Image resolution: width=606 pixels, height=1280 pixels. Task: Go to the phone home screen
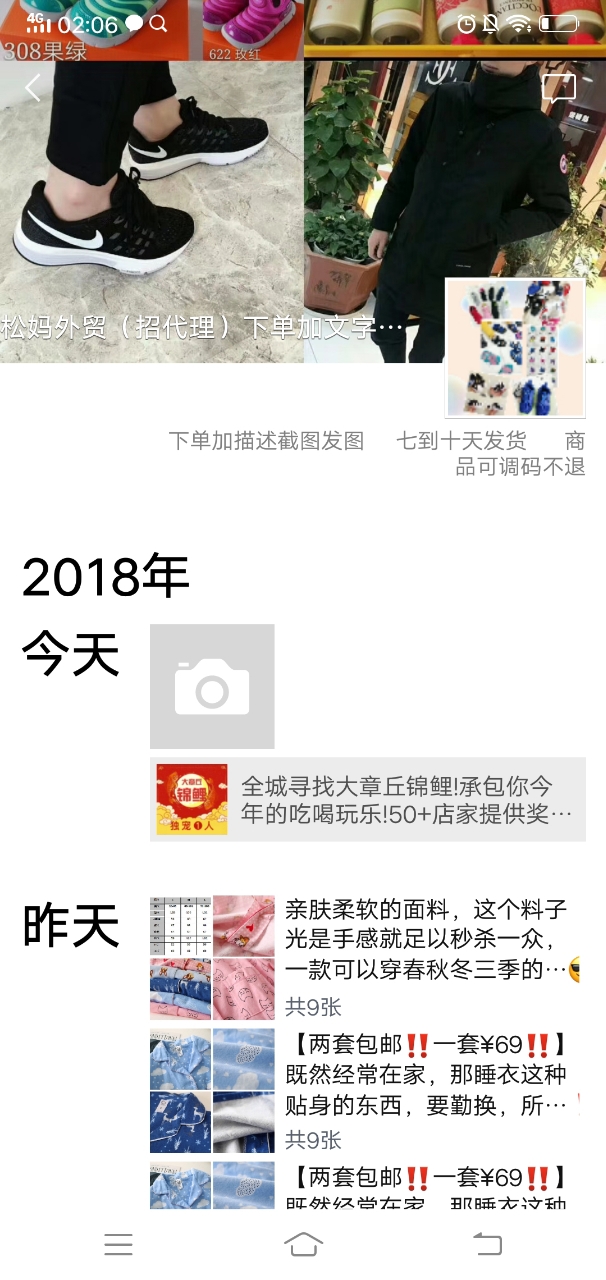303,1244
